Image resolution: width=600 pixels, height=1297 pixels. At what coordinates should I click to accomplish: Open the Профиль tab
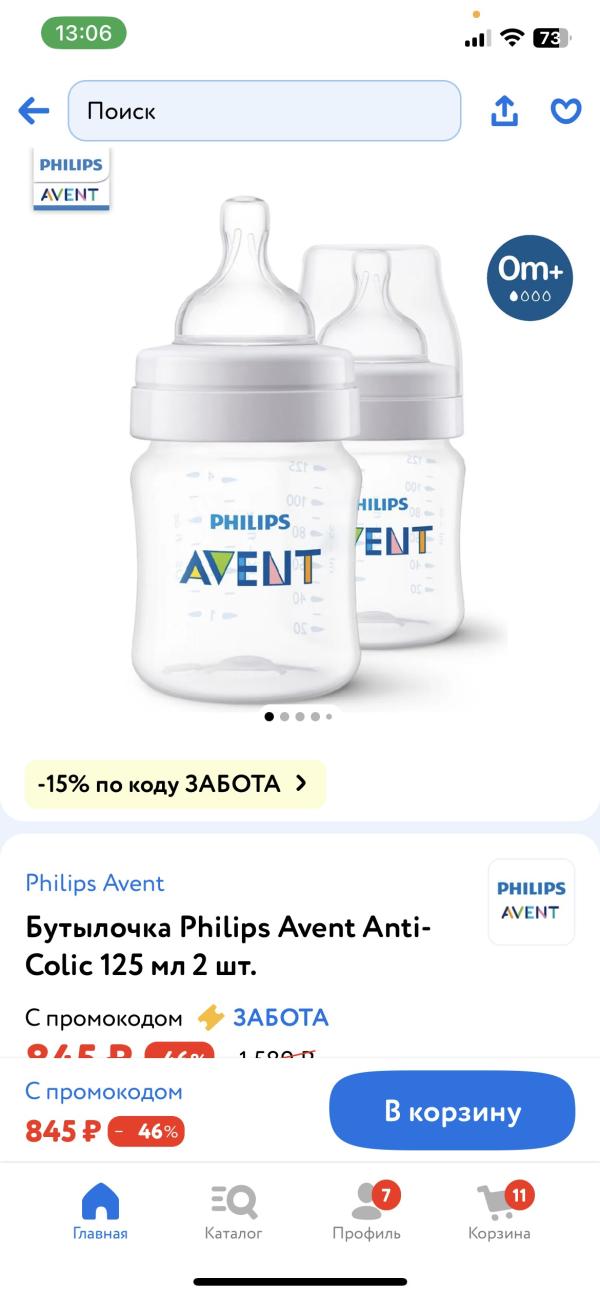coord(367,1210)
